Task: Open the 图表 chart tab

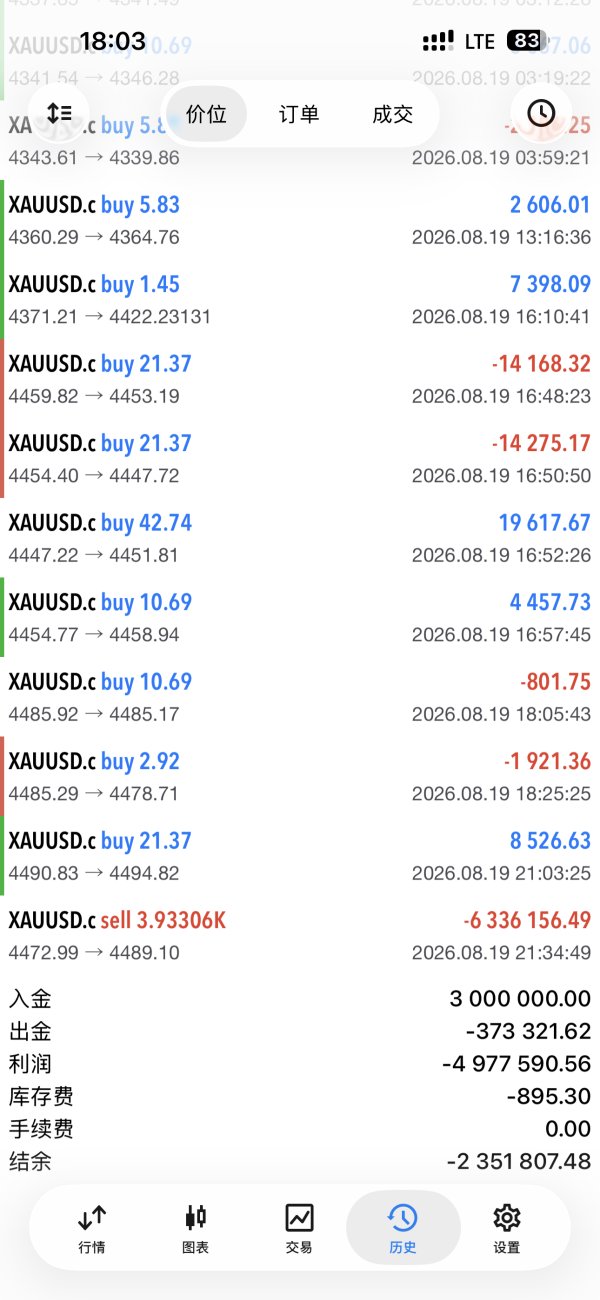Action: pyautogui.click(x=196, y=1229)
